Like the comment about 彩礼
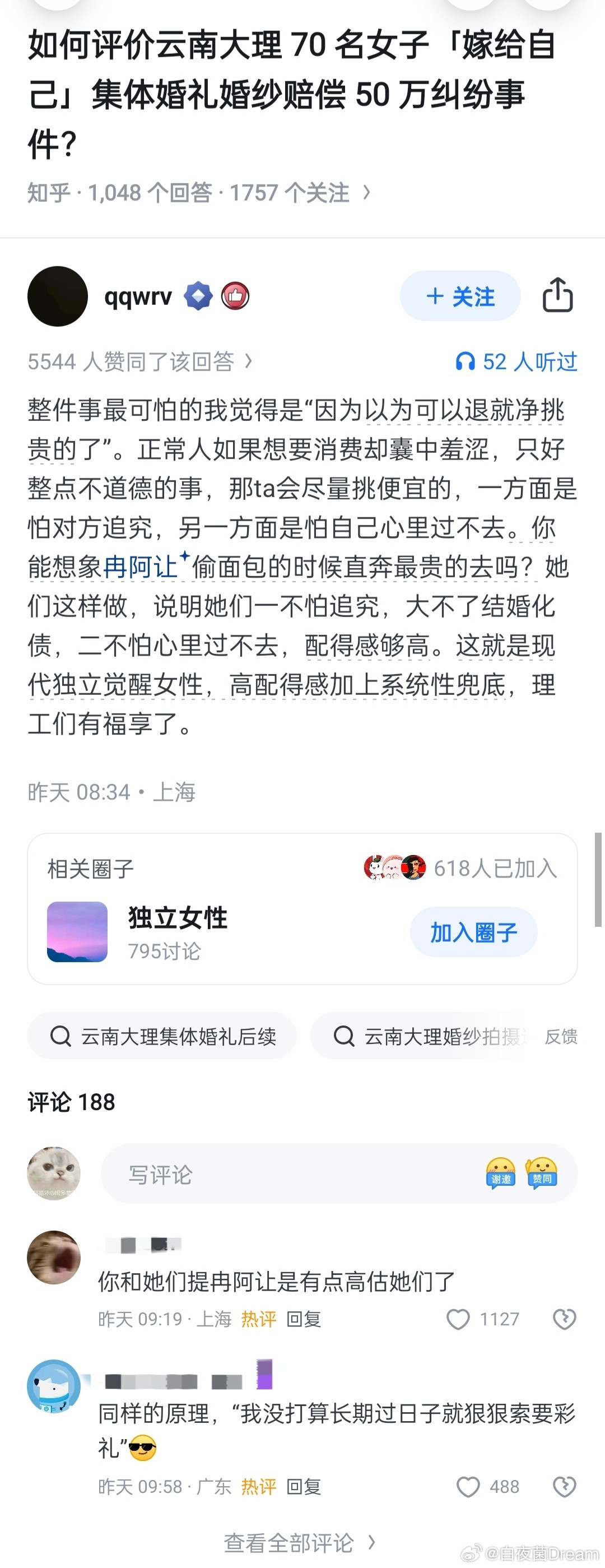The width and height of the screenshot is (605, 1568). [469, 1486]
